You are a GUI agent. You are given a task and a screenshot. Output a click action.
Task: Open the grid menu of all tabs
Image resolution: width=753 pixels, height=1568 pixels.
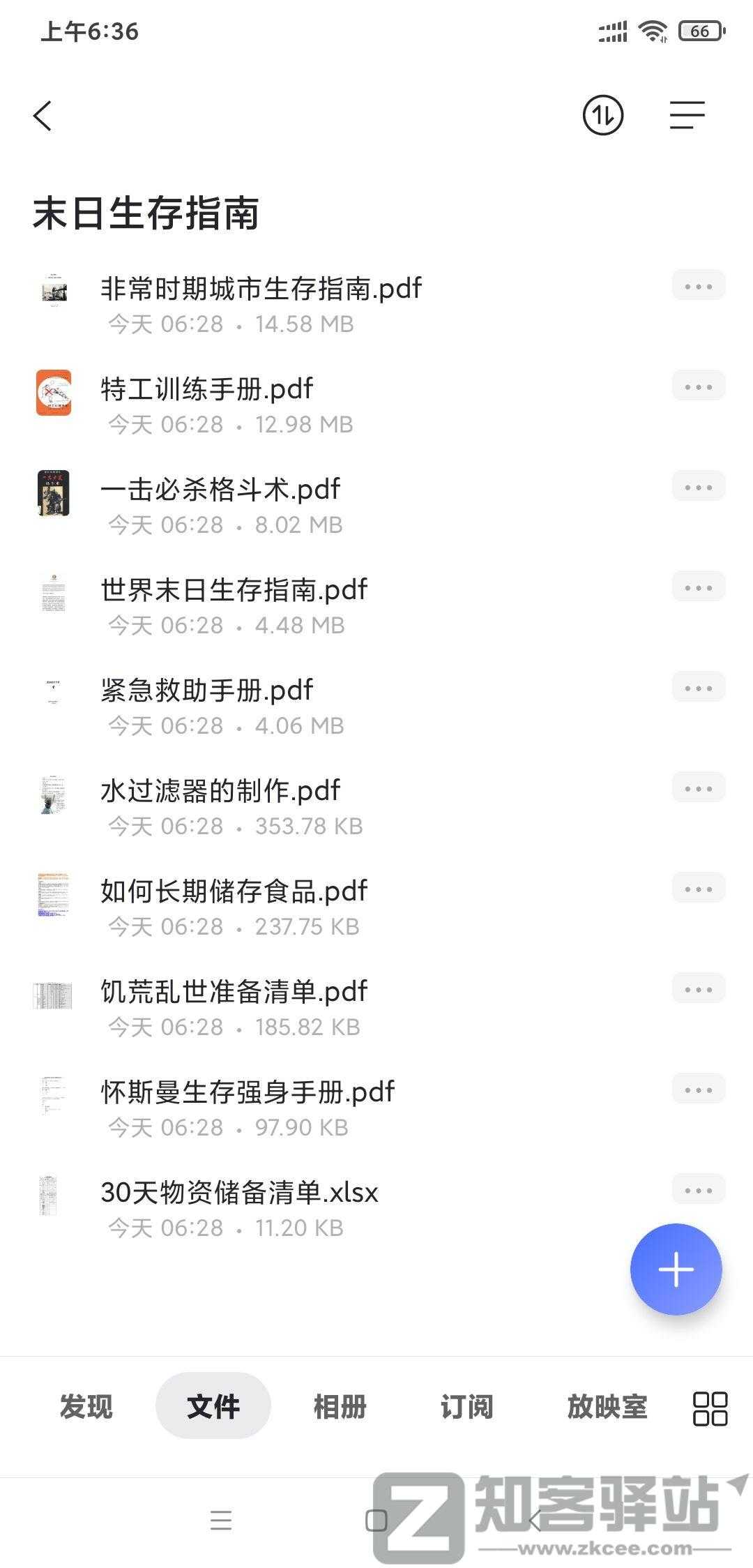point(710,1408)
